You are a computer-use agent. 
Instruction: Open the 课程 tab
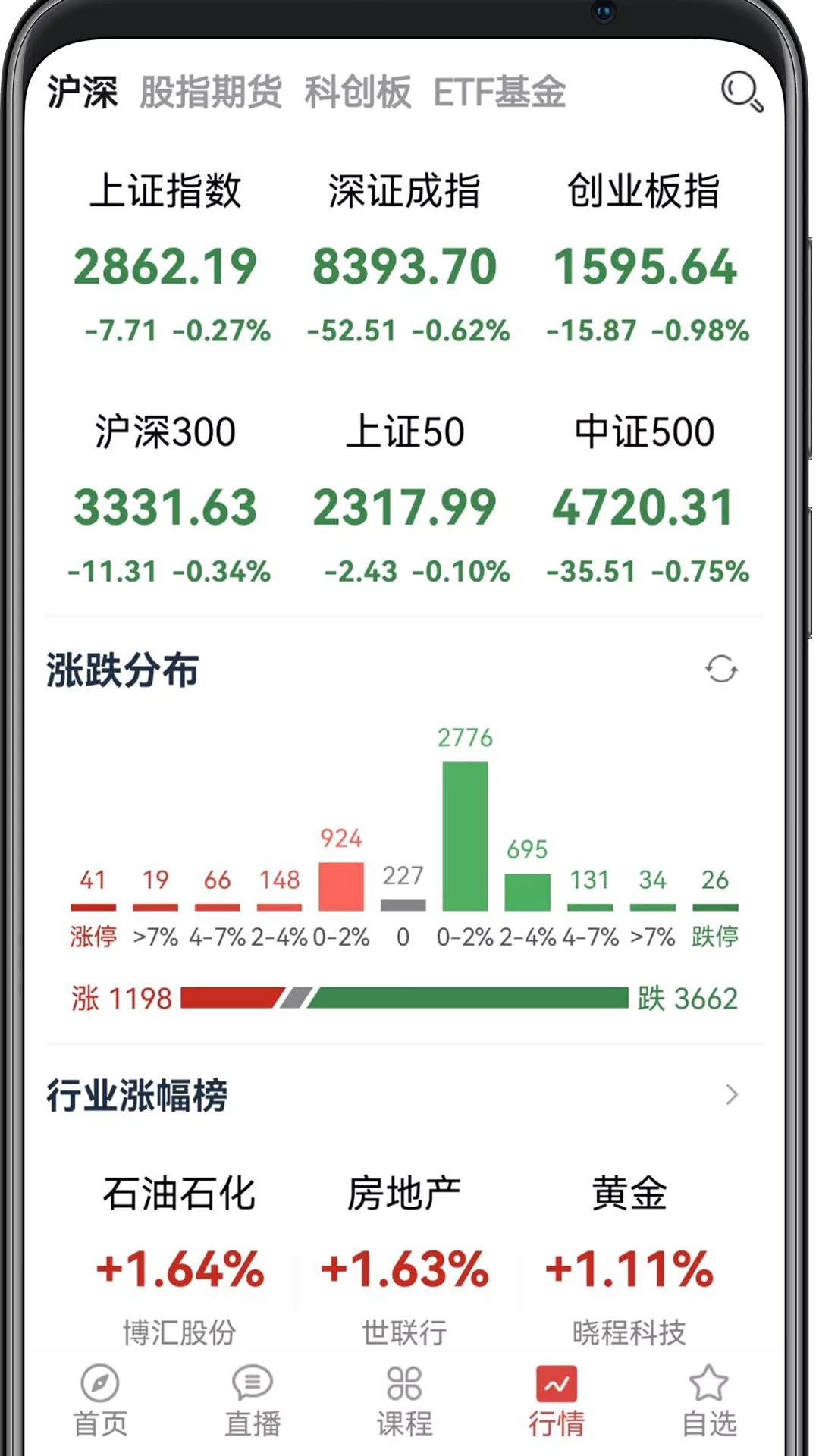405,1401
